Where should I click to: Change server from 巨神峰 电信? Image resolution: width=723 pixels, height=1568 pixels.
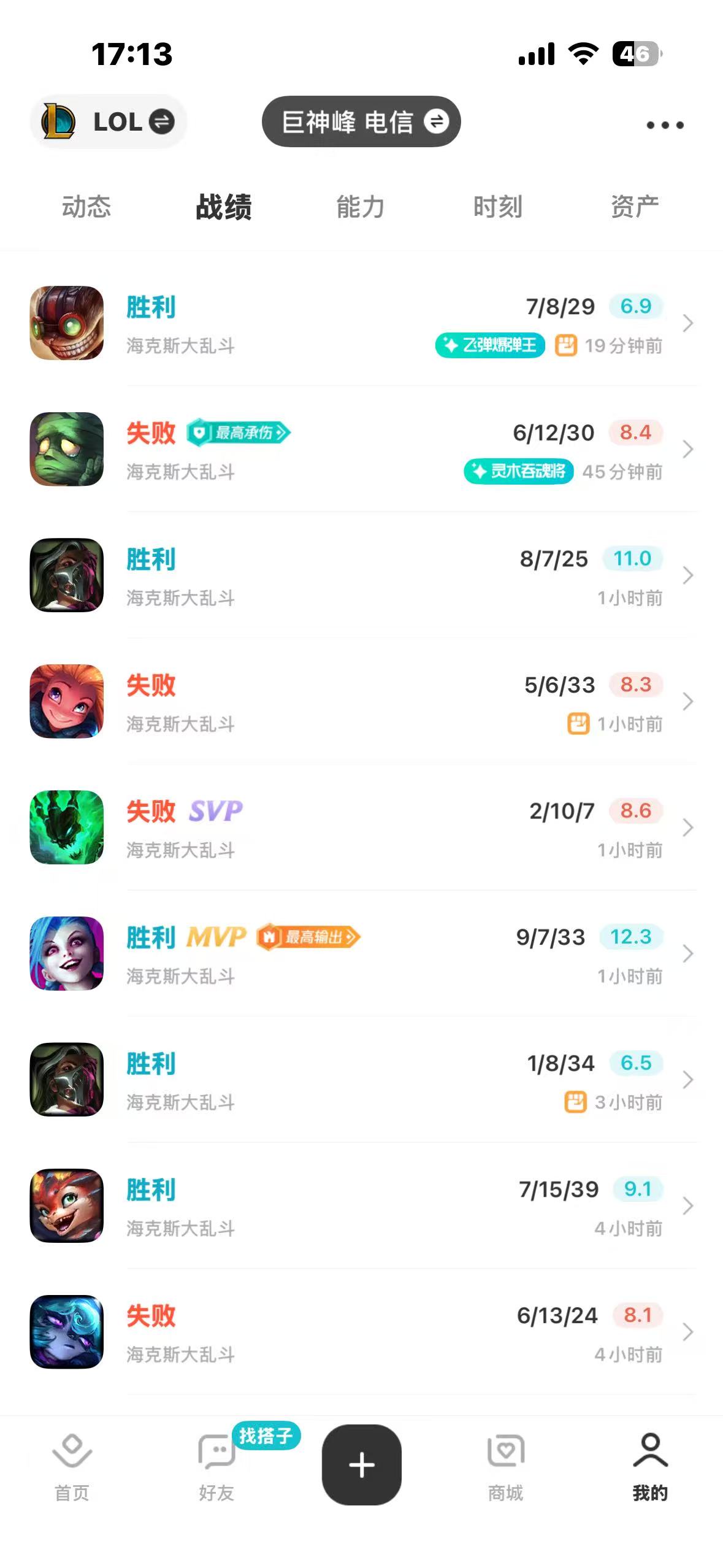coord(361,121)
